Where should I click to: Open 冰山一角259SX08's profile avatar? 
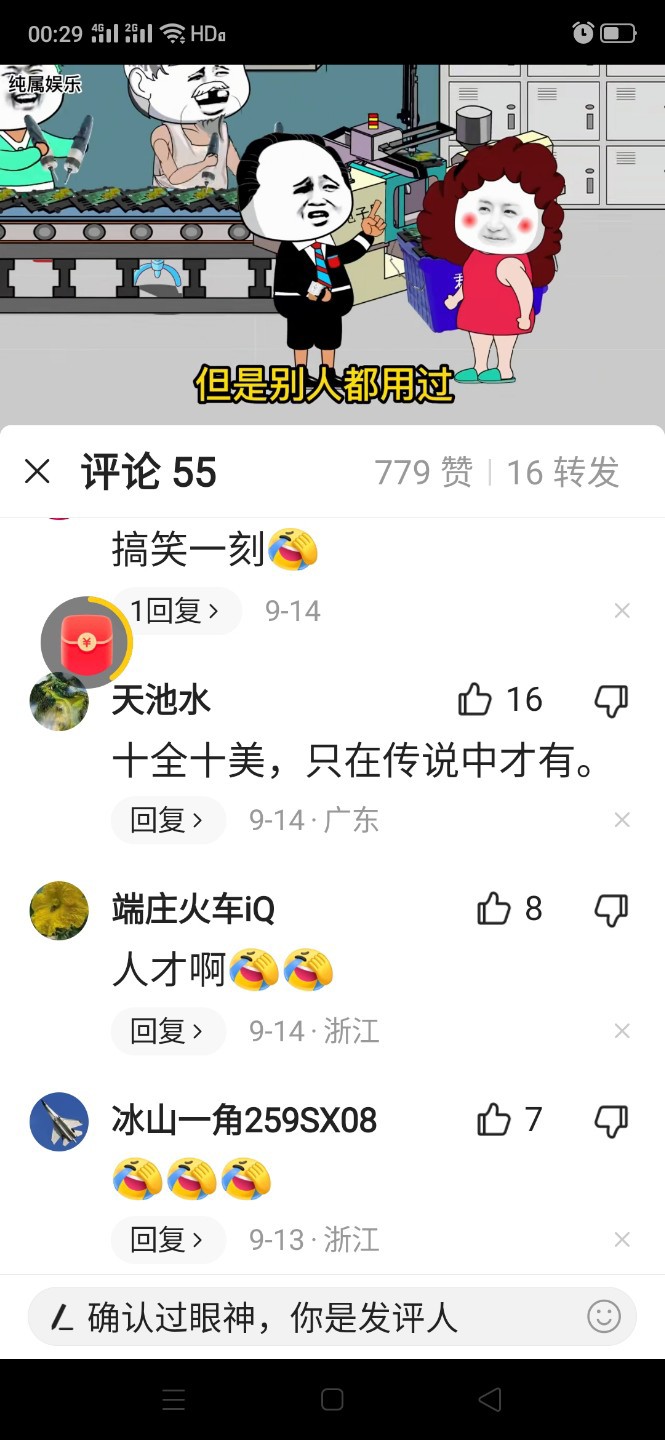tap(60, 1122)
